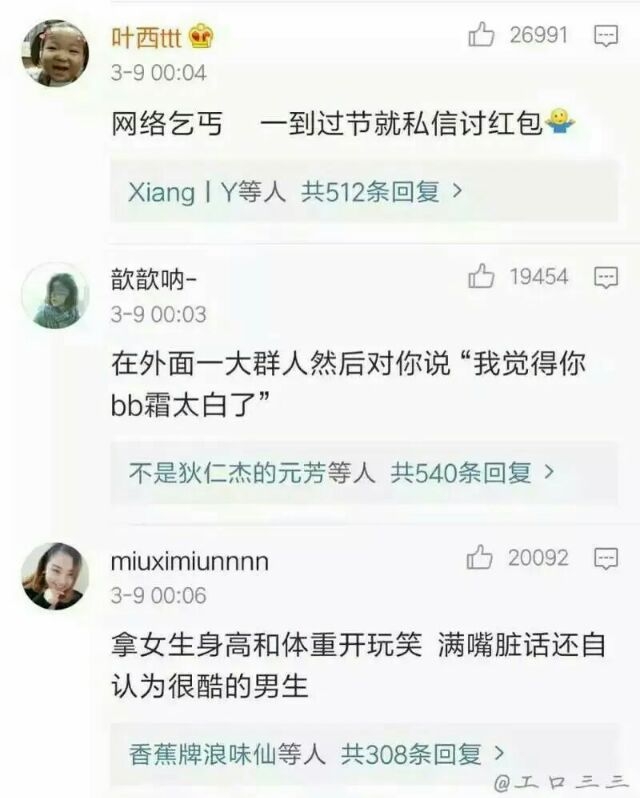This screenshot has height=798, width=640.
Task: Open the username miuximiunnnn
Action: [x=189, y=561]
